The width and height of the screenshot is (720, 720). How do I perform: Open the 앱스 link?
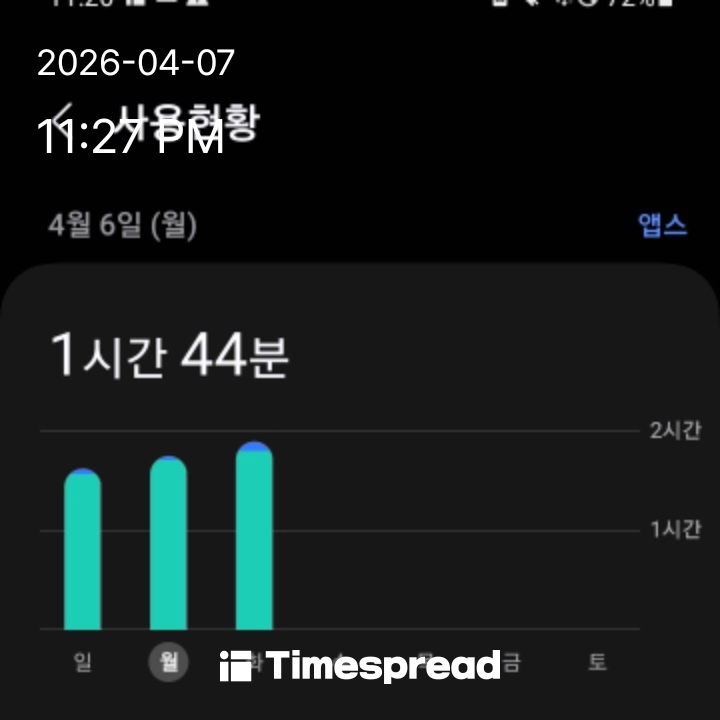coord(663,225)
